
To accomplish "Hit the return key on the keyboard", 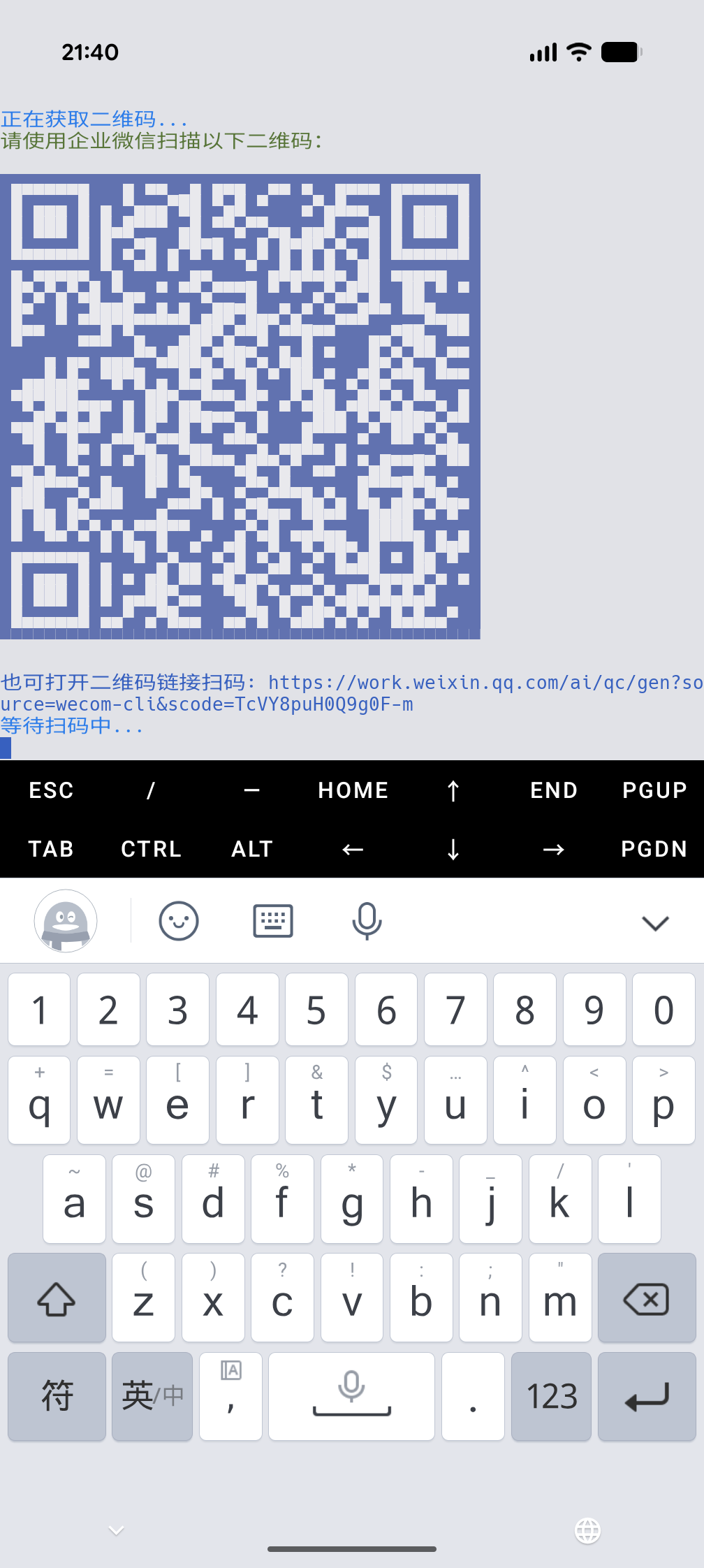I will coord(647,1396).
